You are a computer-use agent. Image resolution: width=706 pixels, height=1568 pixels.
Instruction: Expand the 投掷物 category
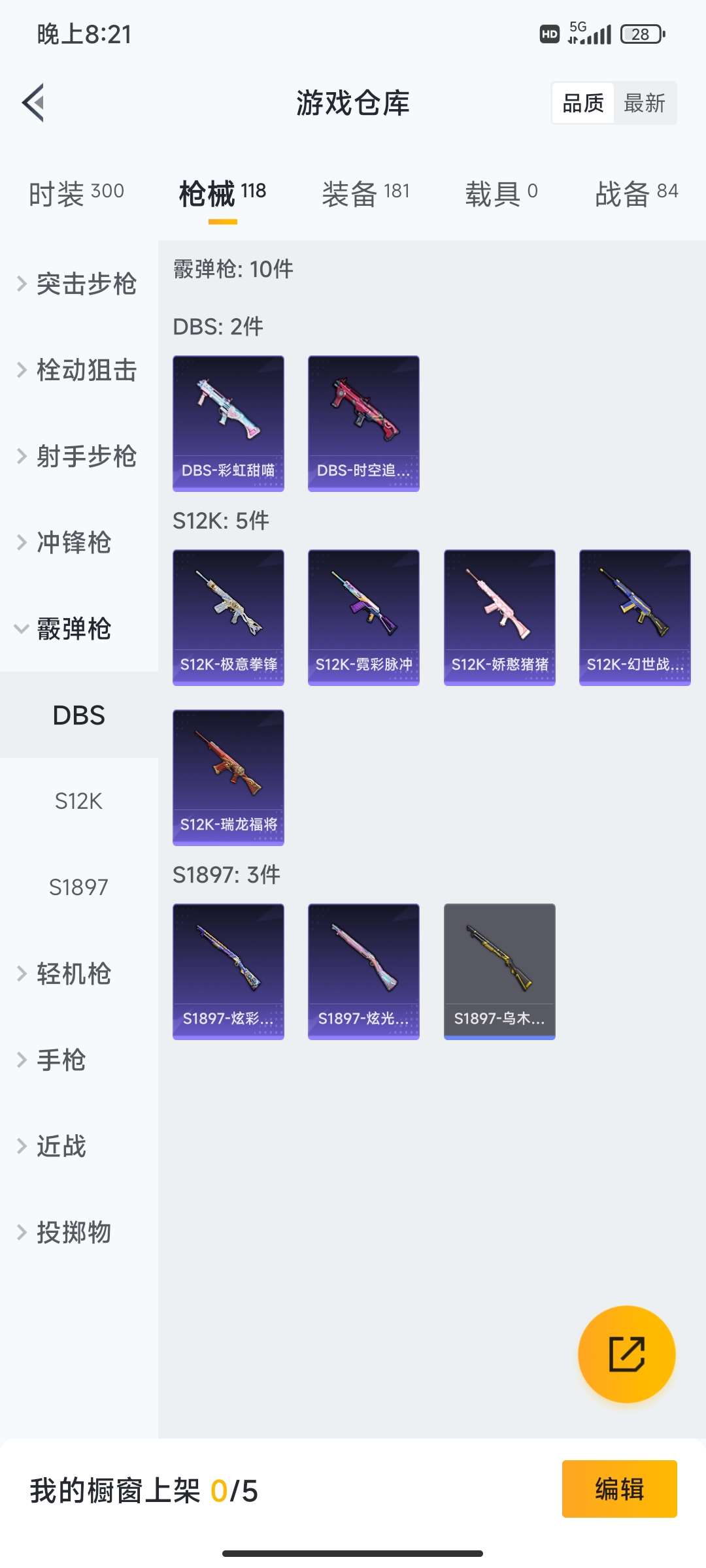(75, 1232)
